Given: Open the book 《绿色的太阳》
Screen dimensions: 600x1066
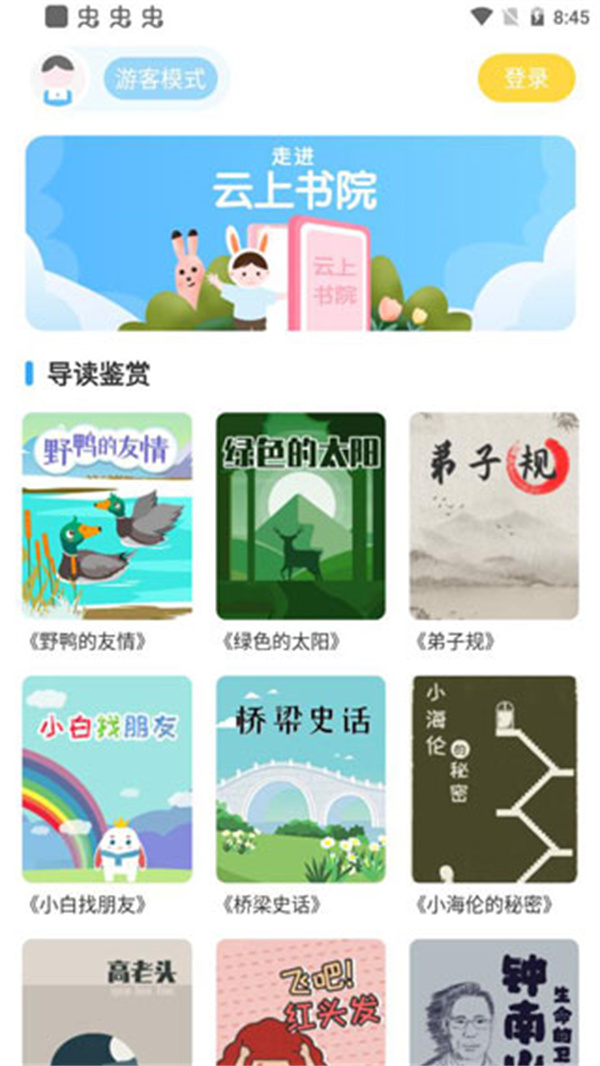Looking at the screenshot, I should pyautogui.click(x=300, y=516).
